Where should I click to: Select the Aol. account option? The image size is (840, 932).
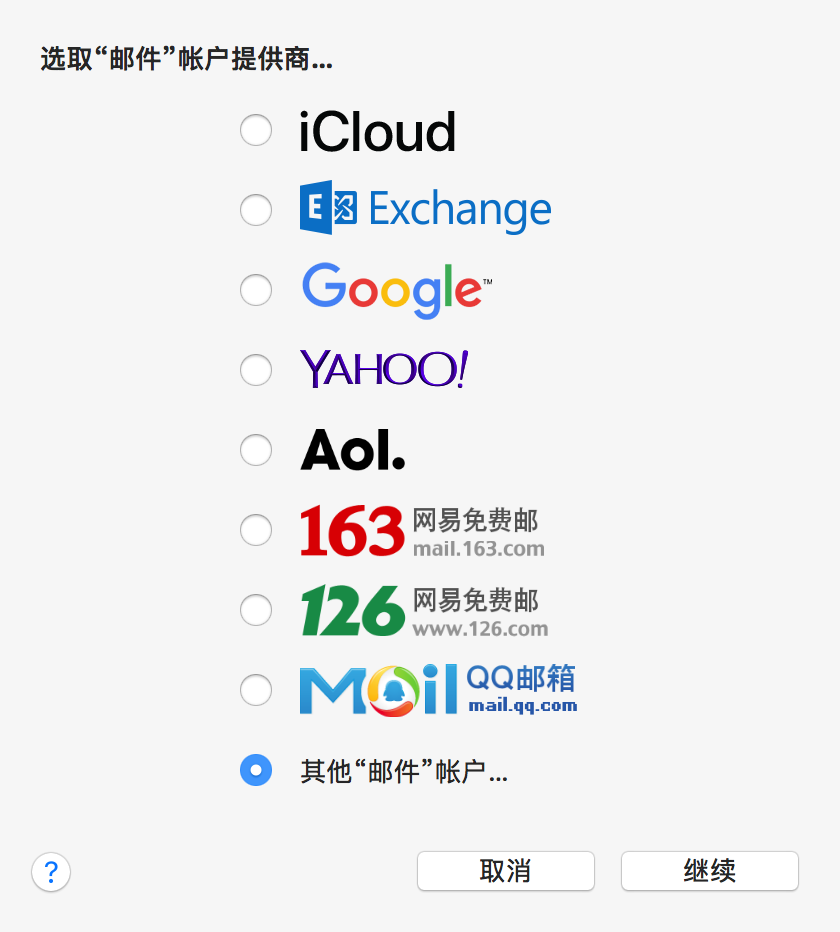coord(256,450)
